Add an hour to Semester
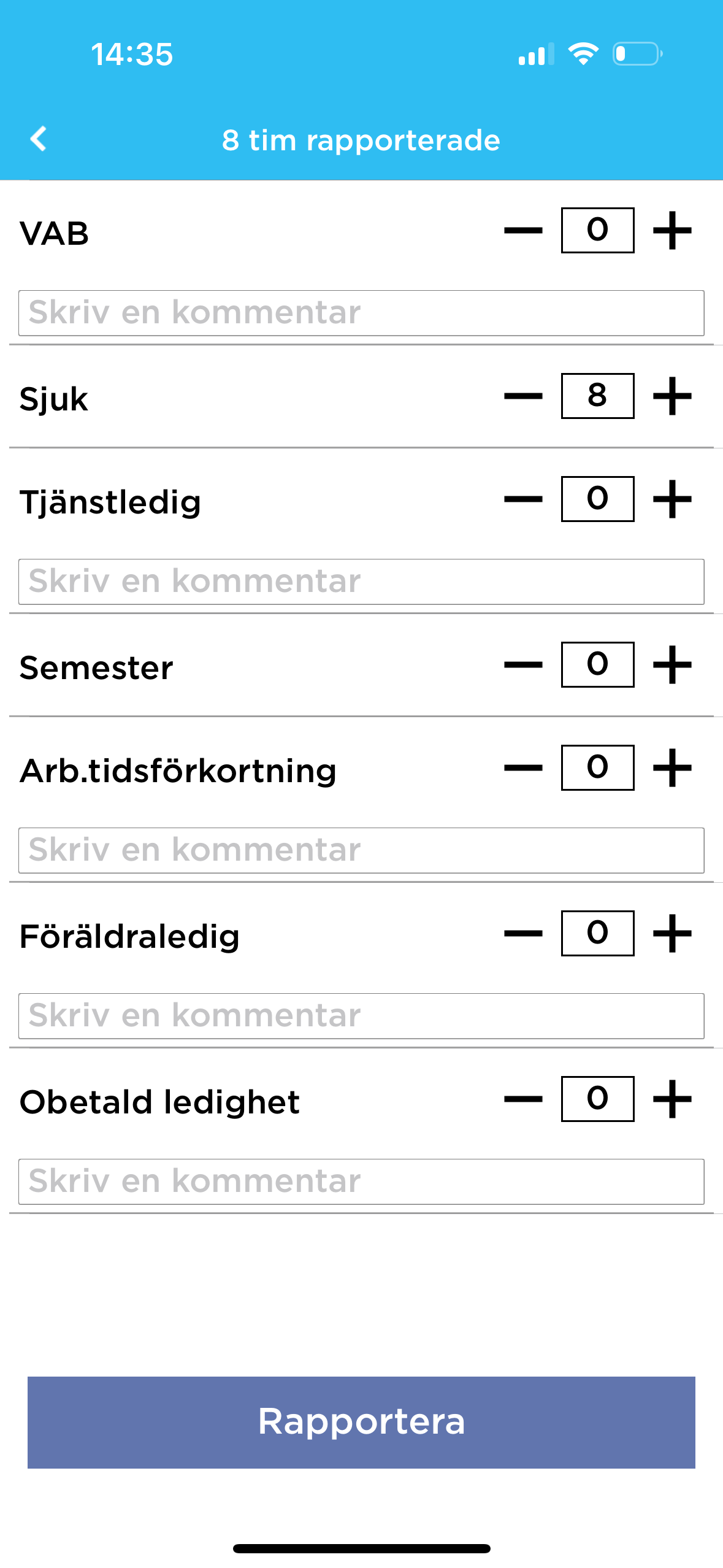723x1568 pixels. point(672,665)
